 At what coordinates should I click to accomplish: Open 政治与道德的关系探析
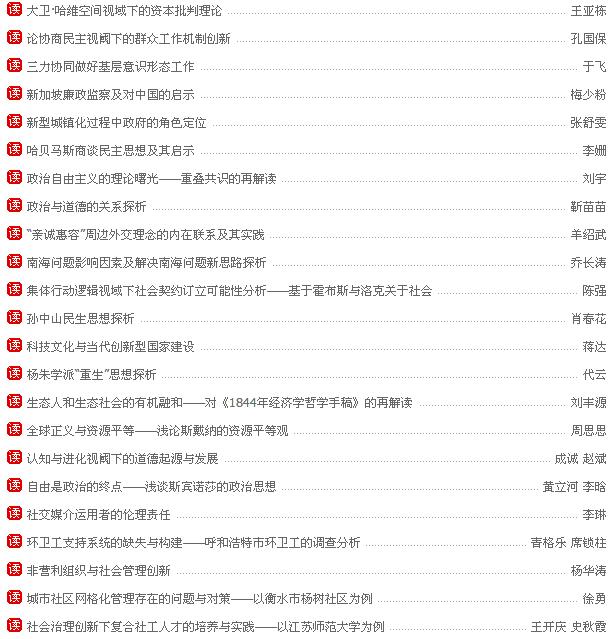86,206
